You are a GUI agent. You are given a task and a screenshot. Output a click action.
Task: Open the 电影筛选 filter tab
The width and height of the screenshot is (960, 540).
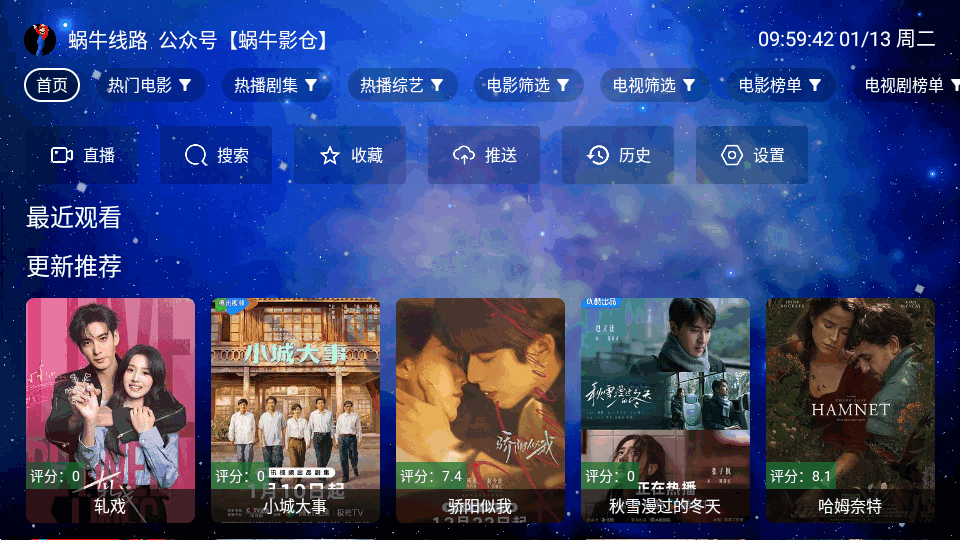528,86
